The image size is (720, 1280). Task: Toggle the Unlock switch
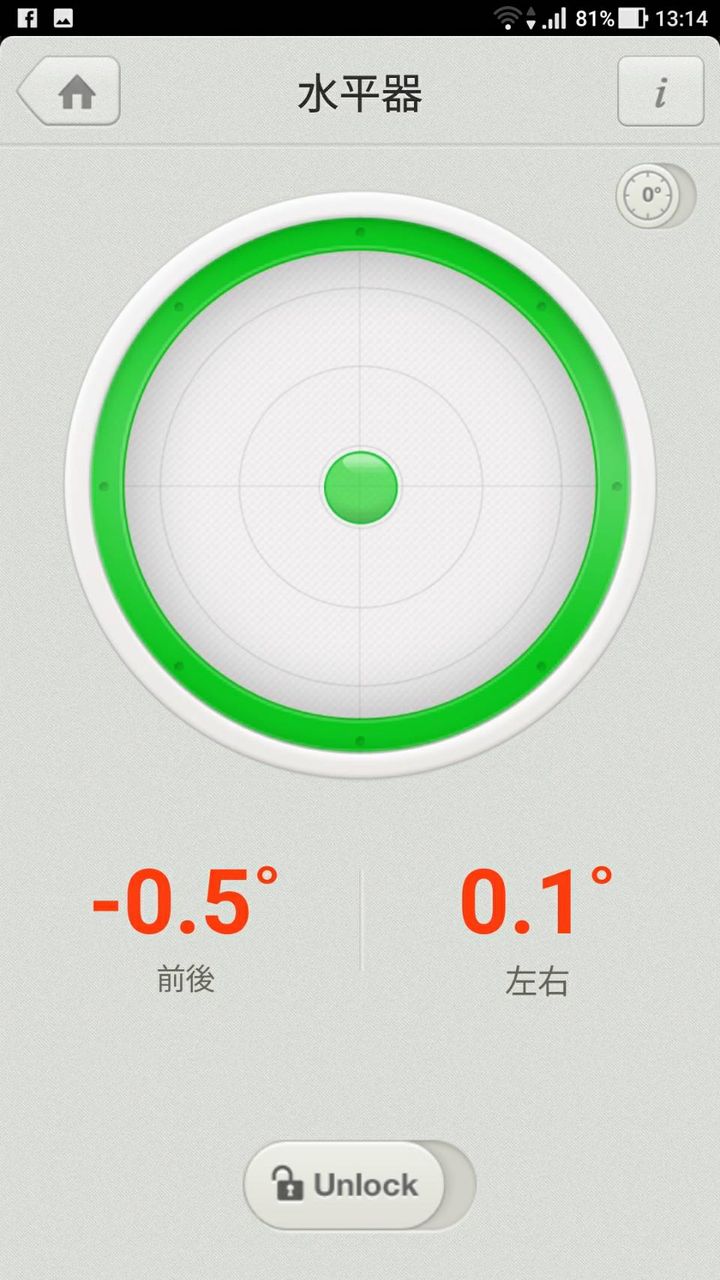pos(358,1185)
